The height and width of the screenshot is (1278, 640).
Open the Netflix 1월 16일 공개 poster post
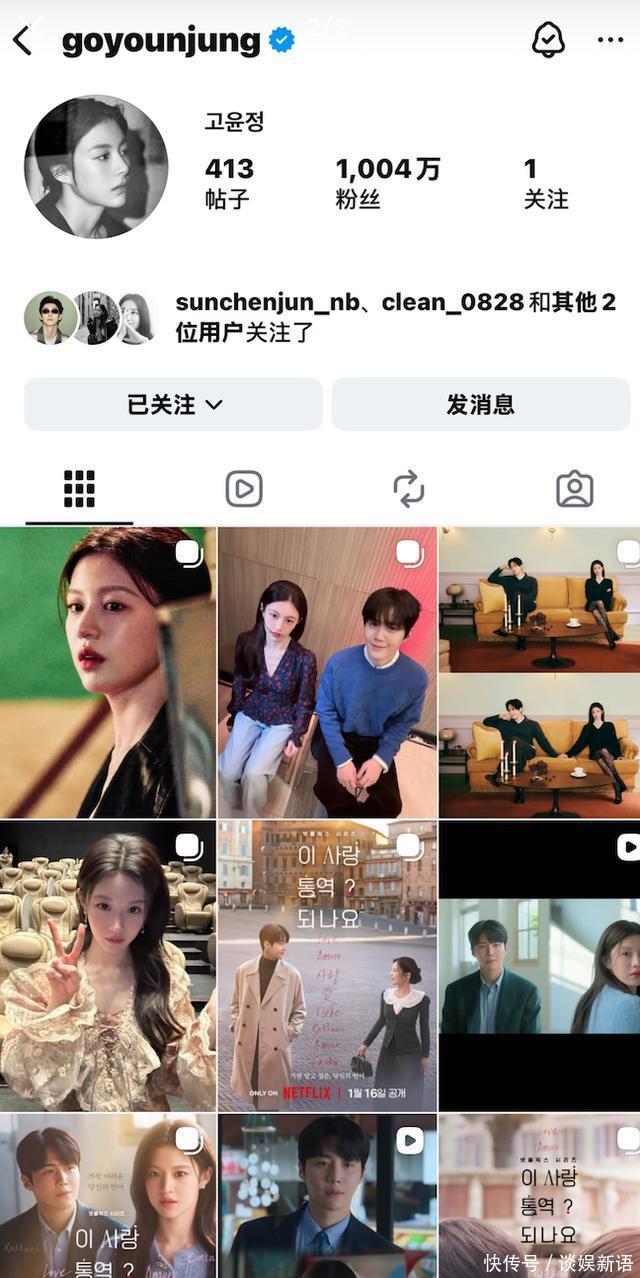[x=327, y=966]
